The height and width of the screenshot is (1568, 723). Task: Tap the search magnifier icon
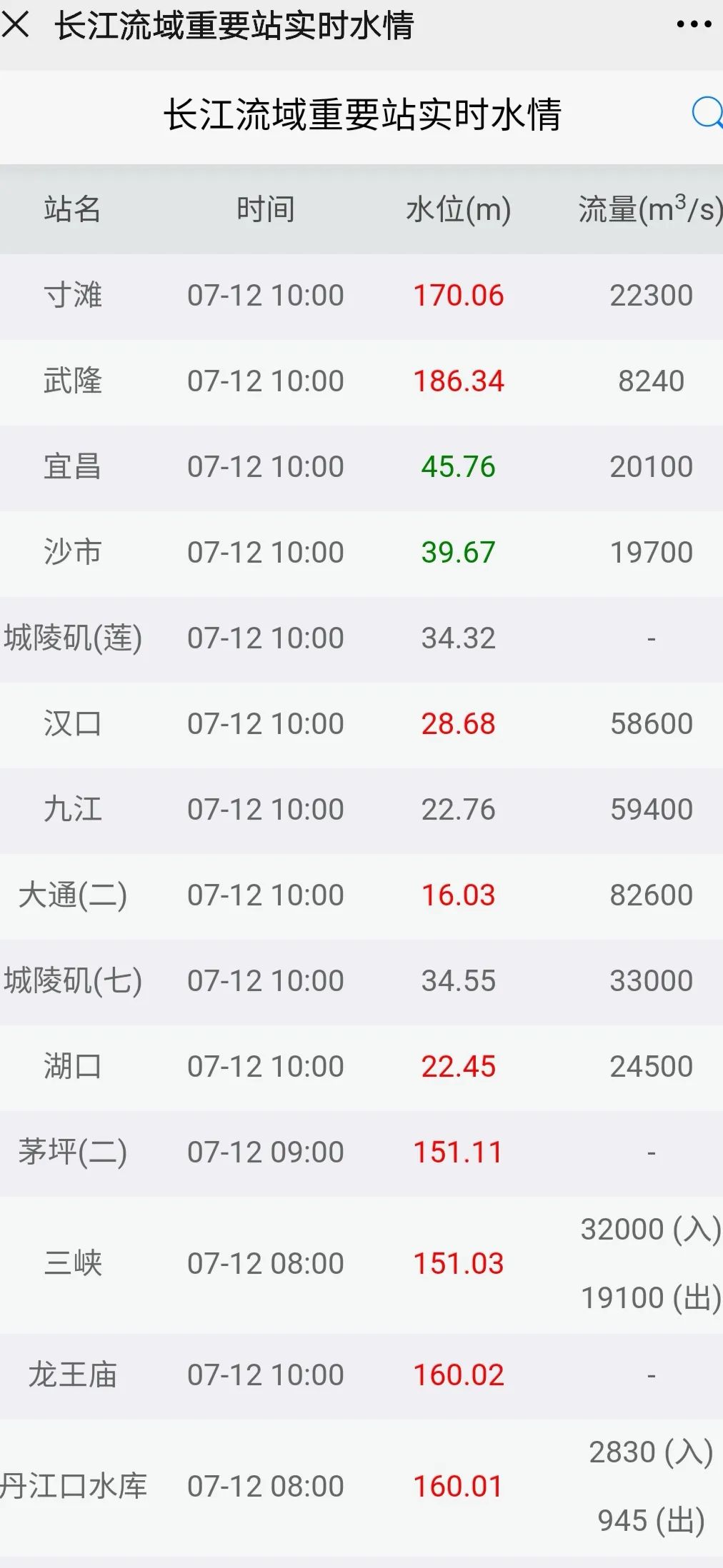click(x=707, y=113)
